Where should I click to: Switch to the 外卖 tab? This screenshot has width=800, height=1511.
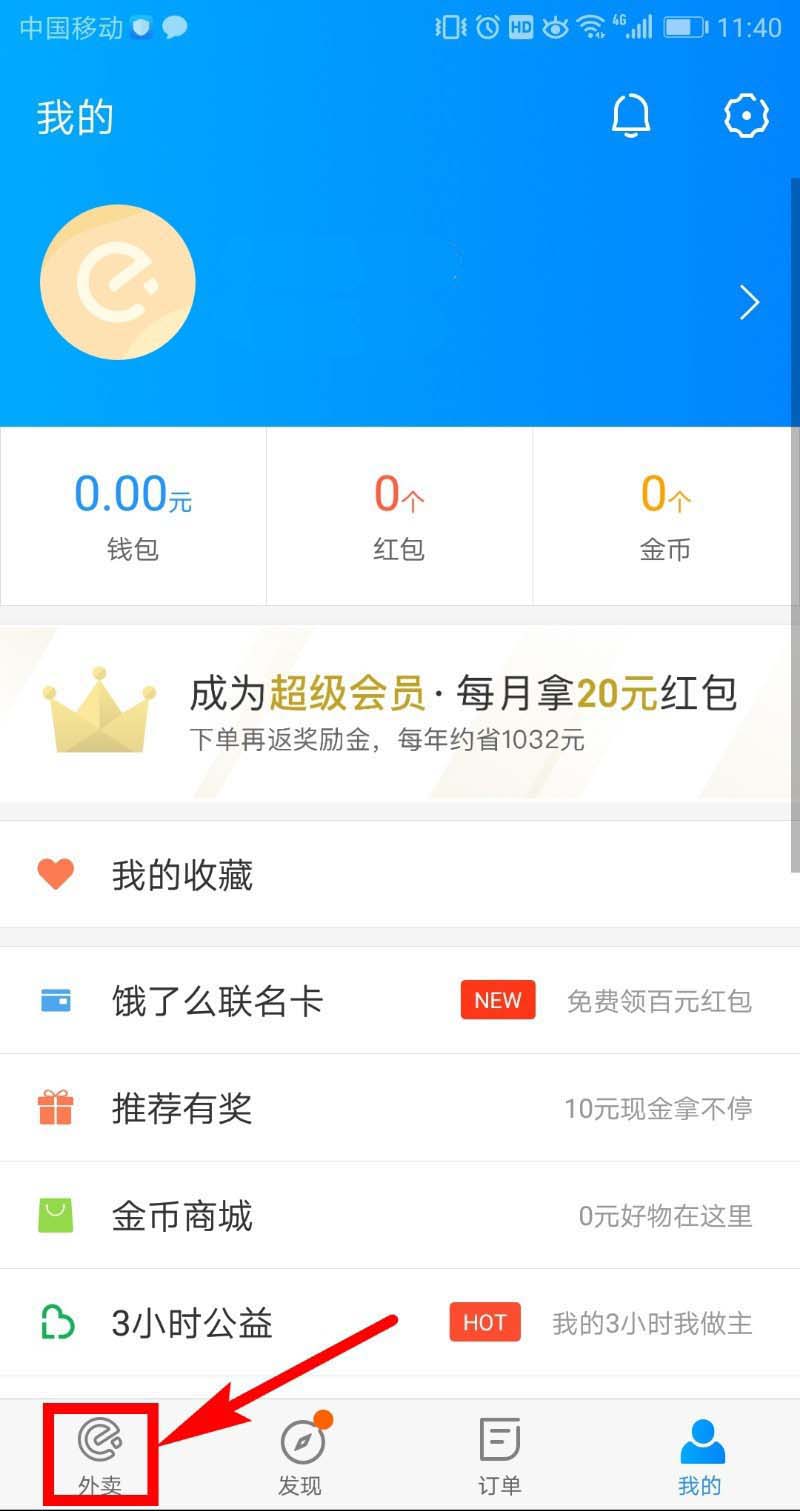click(x=100, y=1455)
